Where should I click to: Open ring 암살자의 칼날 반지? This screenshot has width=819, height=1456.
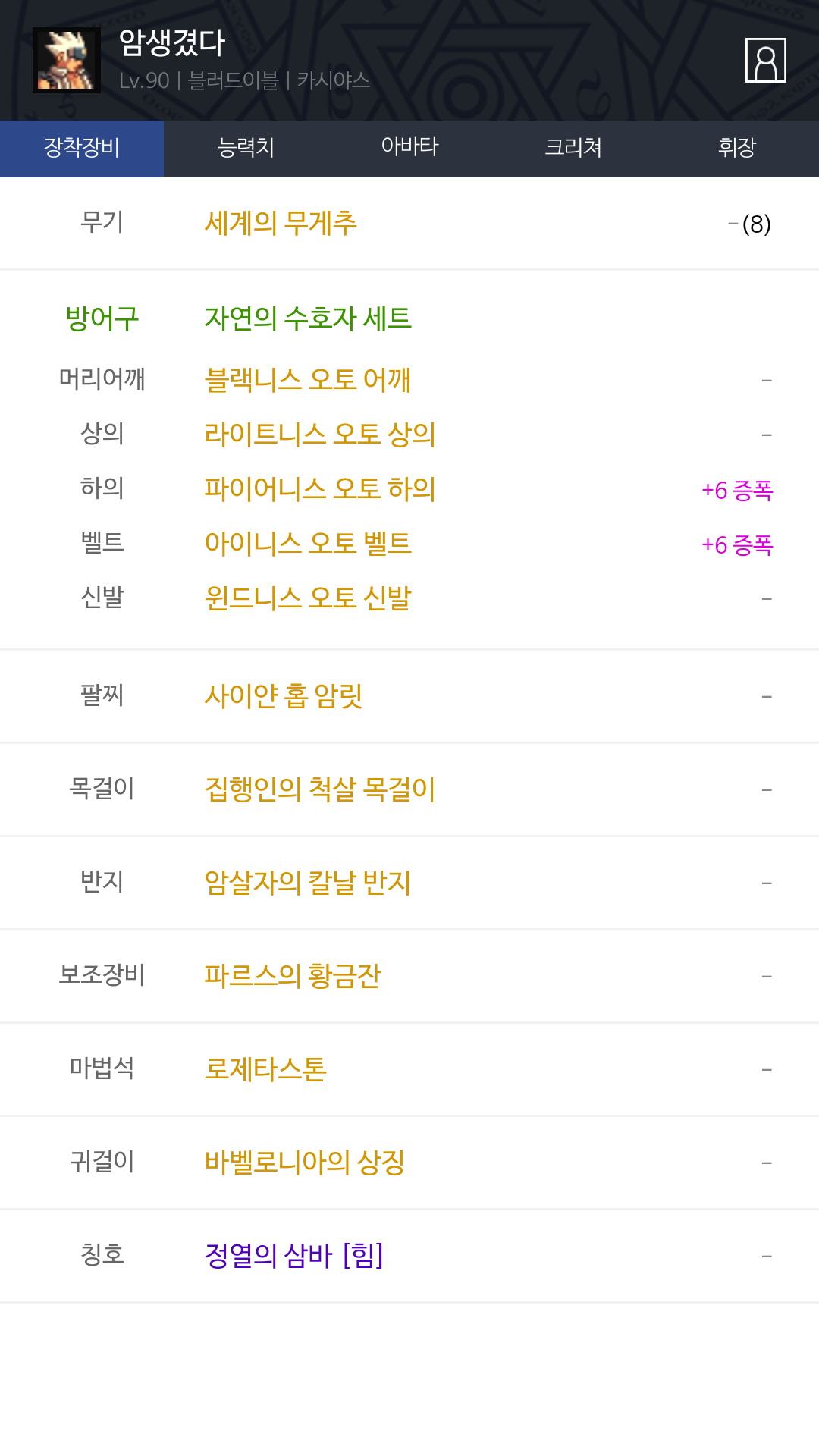[308, 882]
